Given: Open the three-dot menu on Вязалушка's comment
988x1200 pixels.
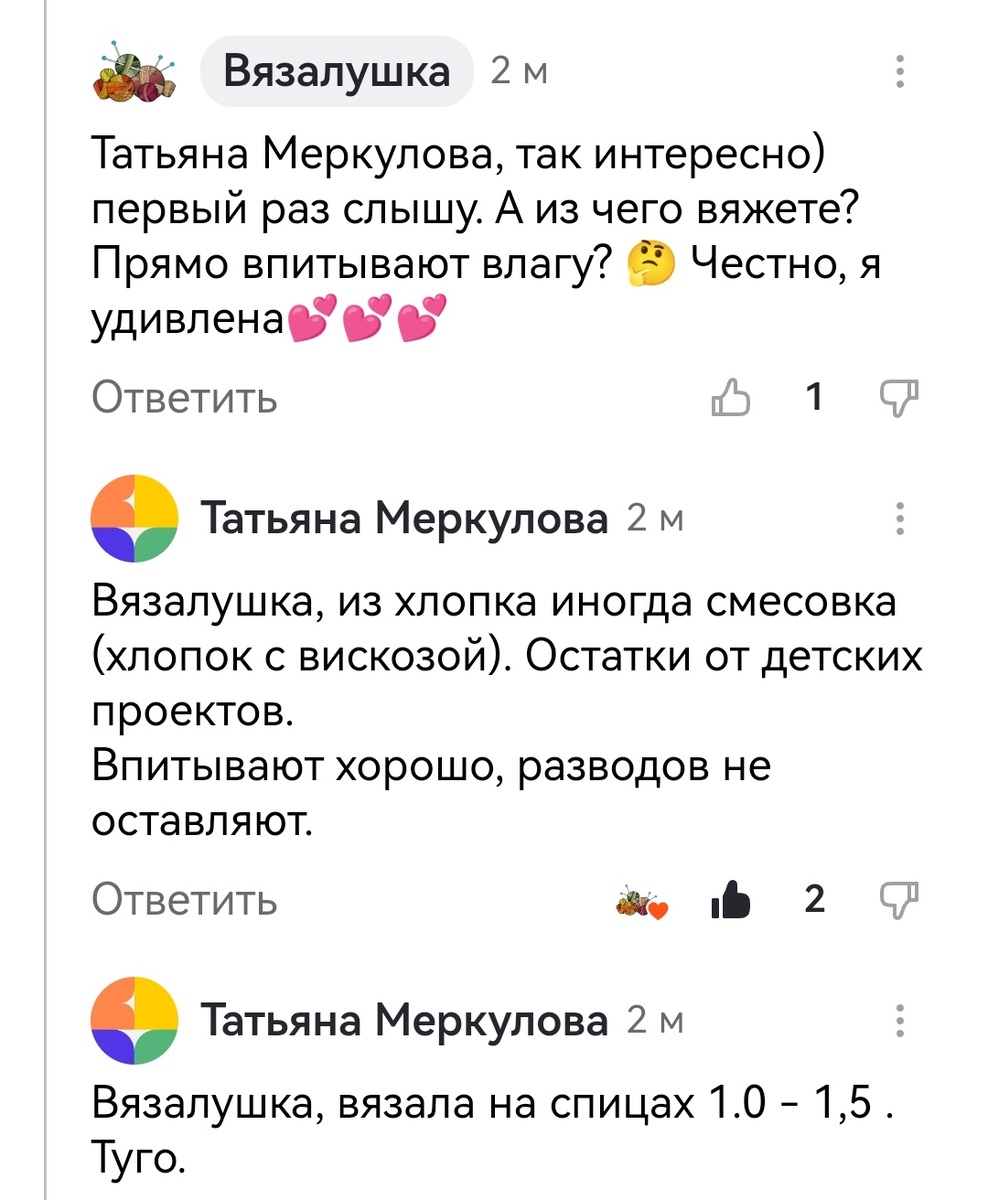Looking at the screenshot, I should (901, 71).
